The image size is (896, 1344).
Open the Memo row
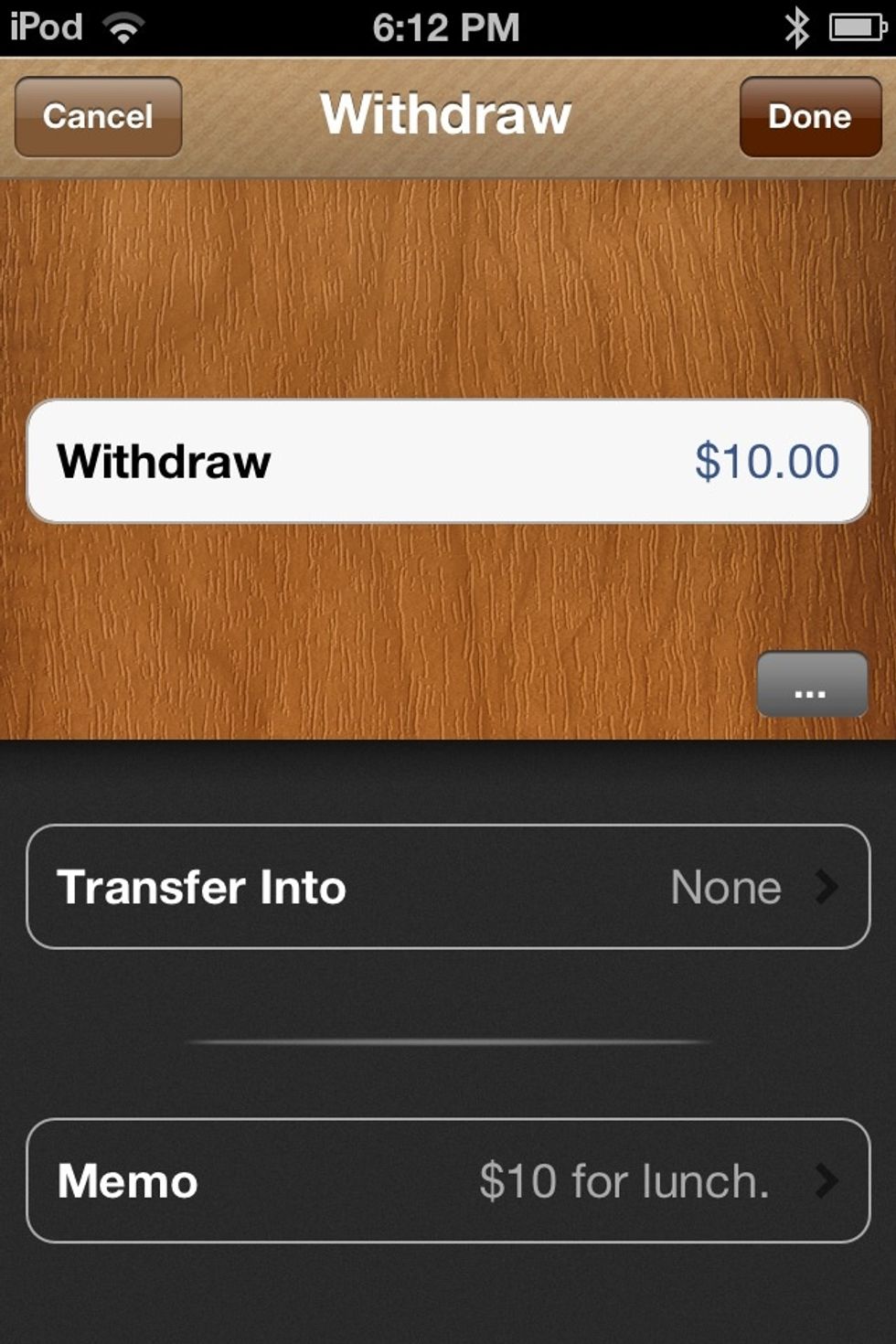click(x=448, y=1180)
